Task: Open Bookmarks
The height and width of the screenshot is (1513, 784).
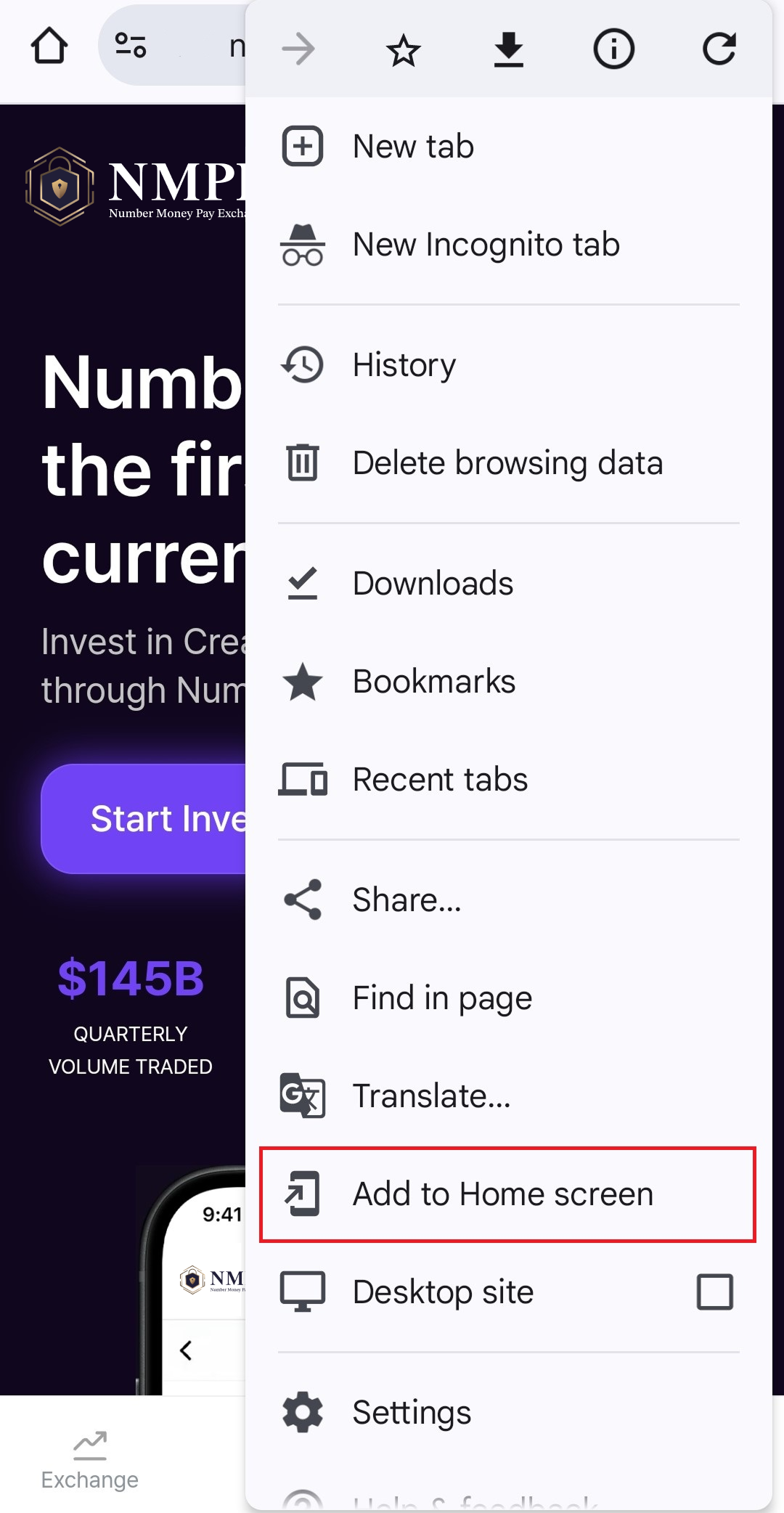Action: point(508,681)
